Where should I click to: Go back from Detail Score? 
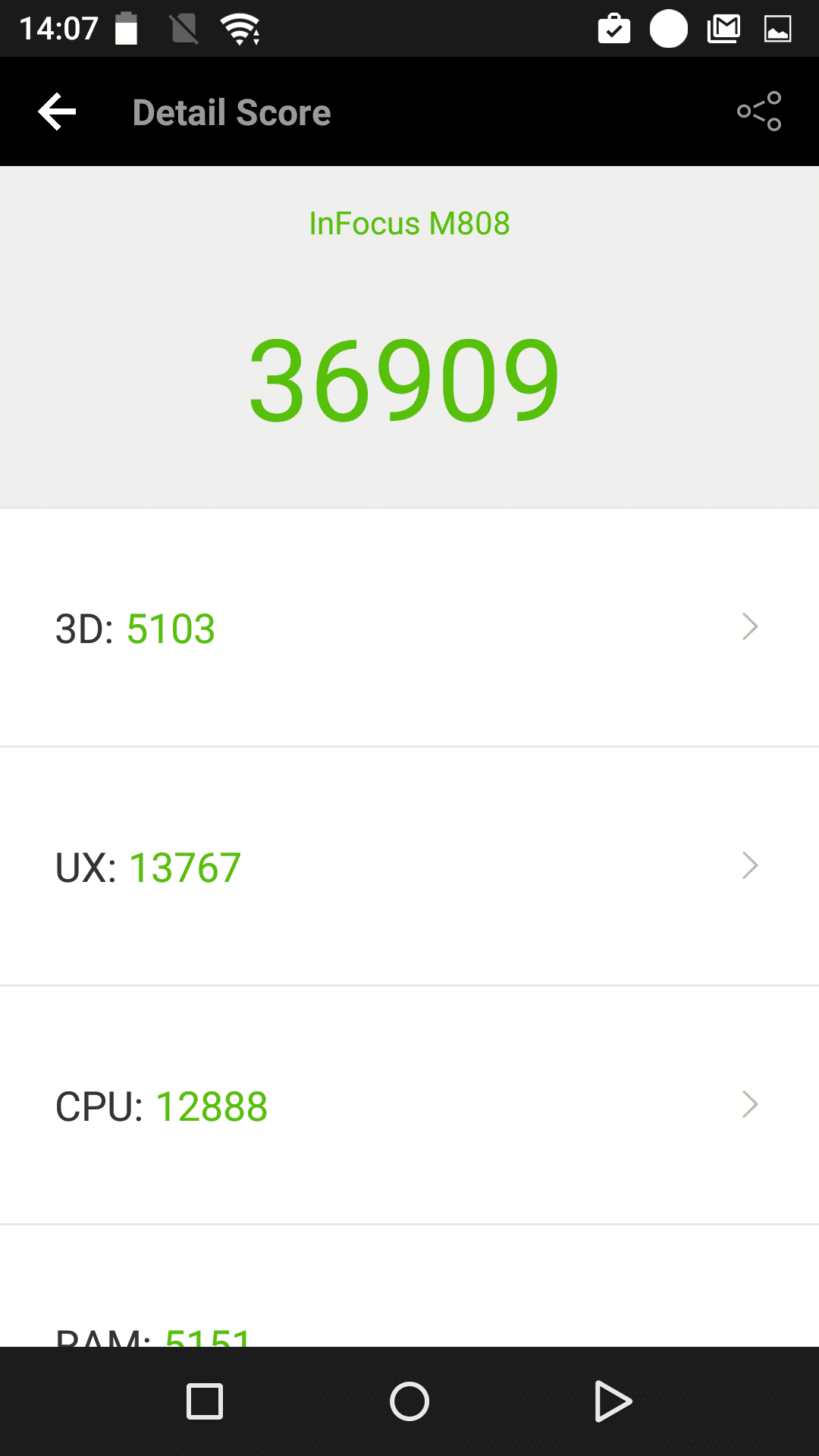pyautogui.click(x=58, y=112)
